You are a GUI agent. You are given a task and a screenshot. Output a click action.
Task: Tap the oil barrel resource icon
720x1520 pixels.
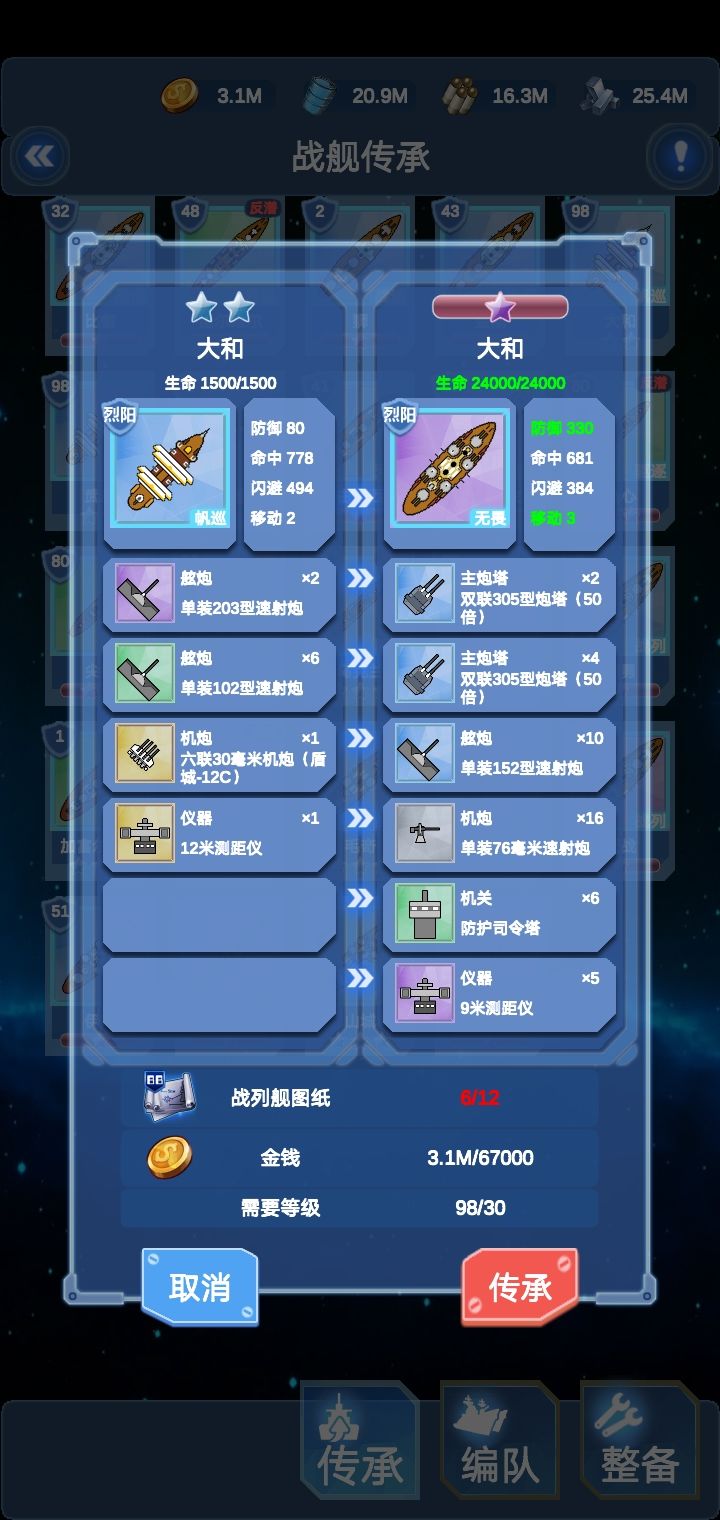tap(318, 91)
